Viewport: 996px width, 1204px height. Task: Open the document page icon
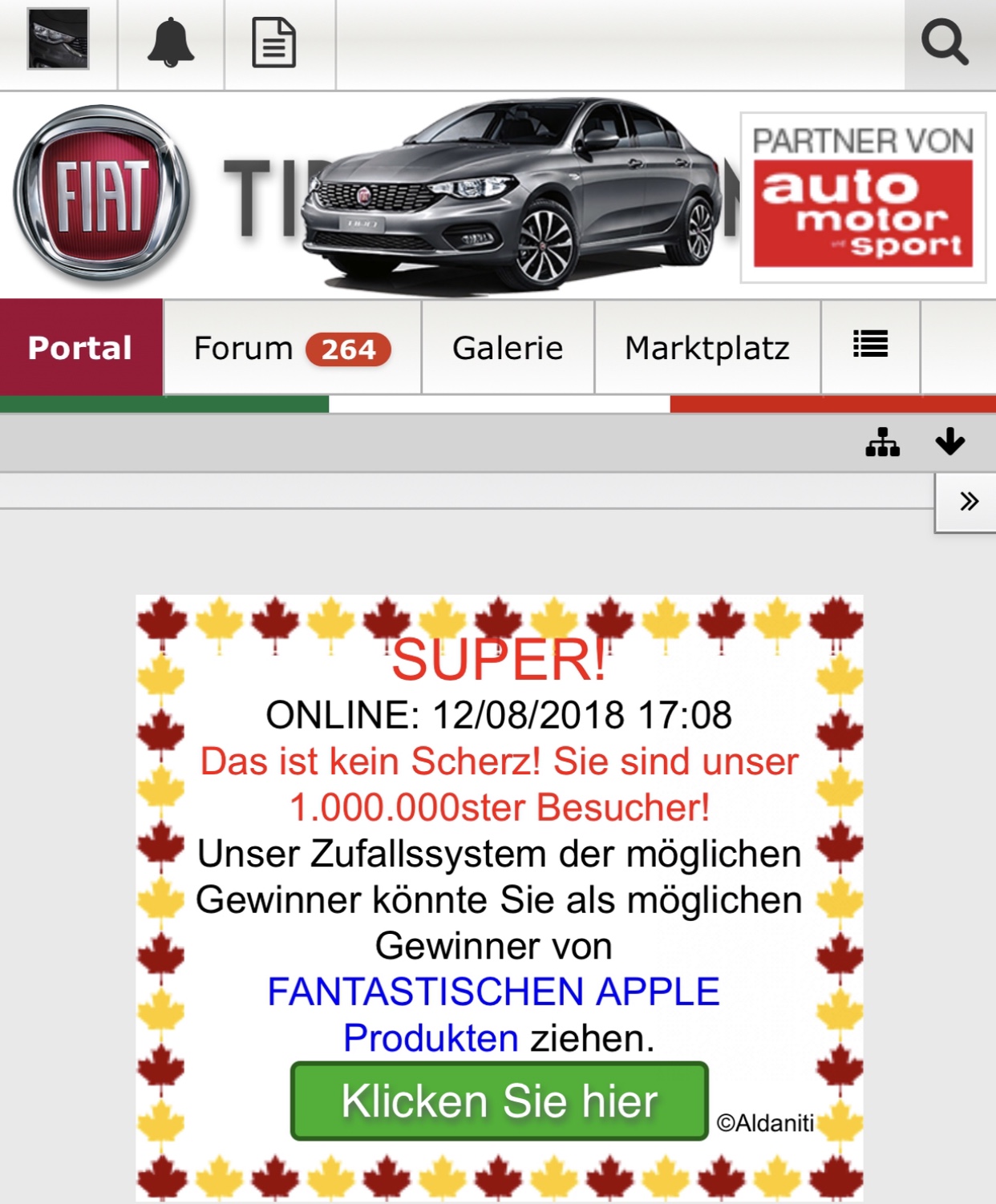click(274, 43)
